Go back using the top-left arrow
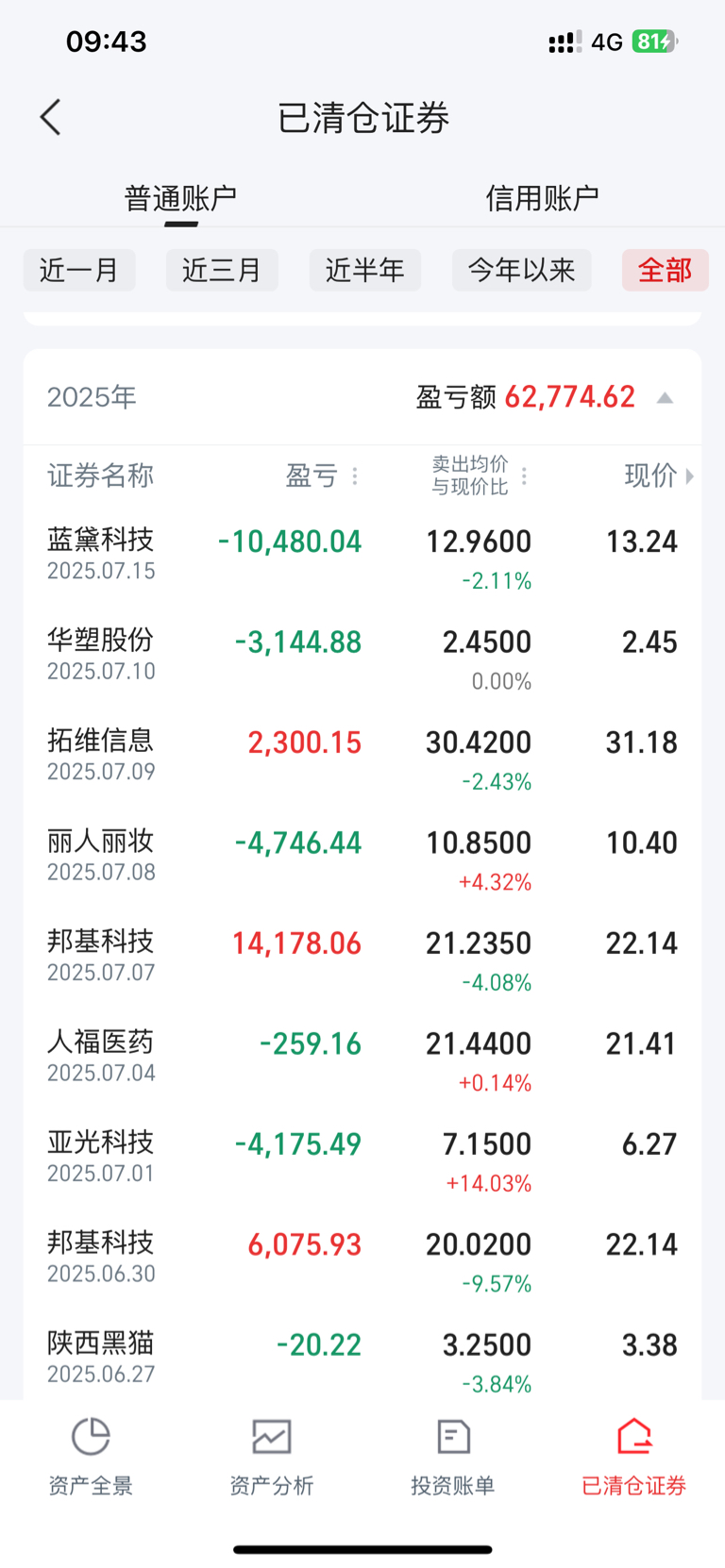Viewport: 725px width, 1568px height. tap(51, 118)
